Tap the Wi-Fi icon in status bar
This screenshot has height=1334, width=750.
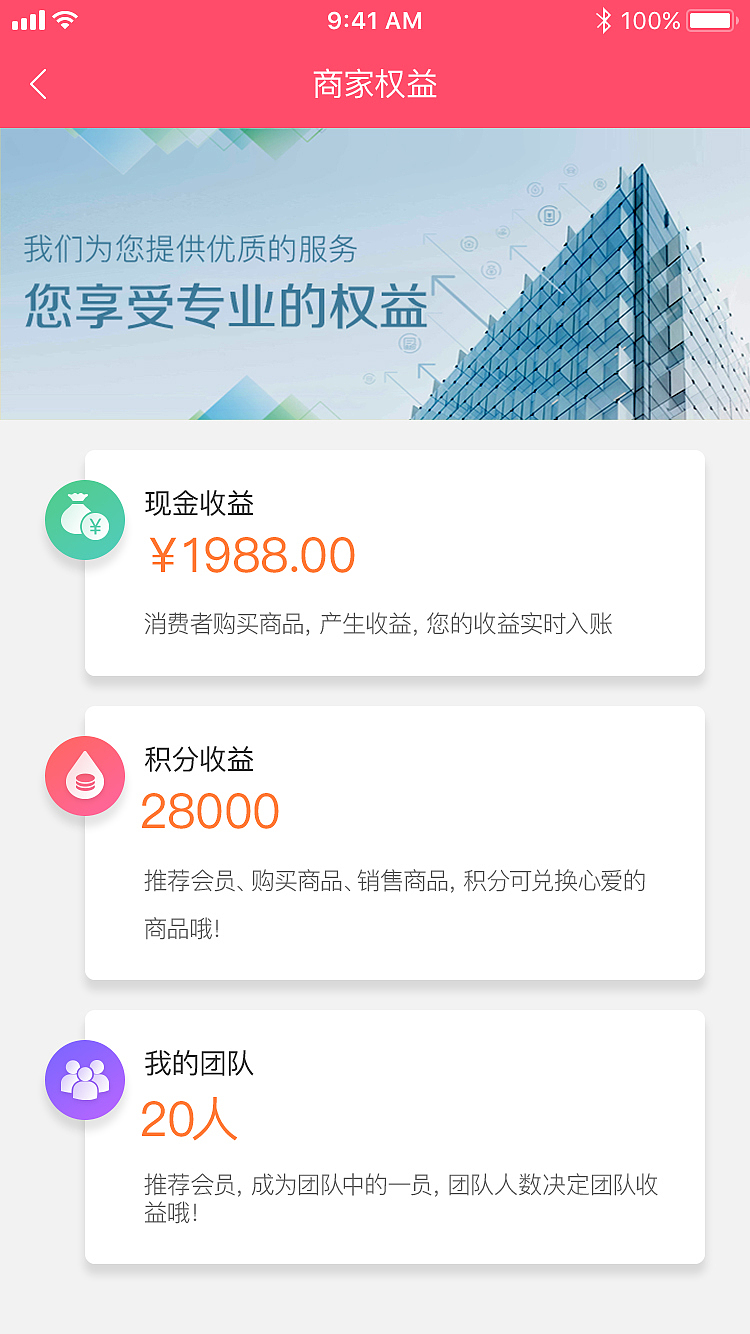[66, 18]
